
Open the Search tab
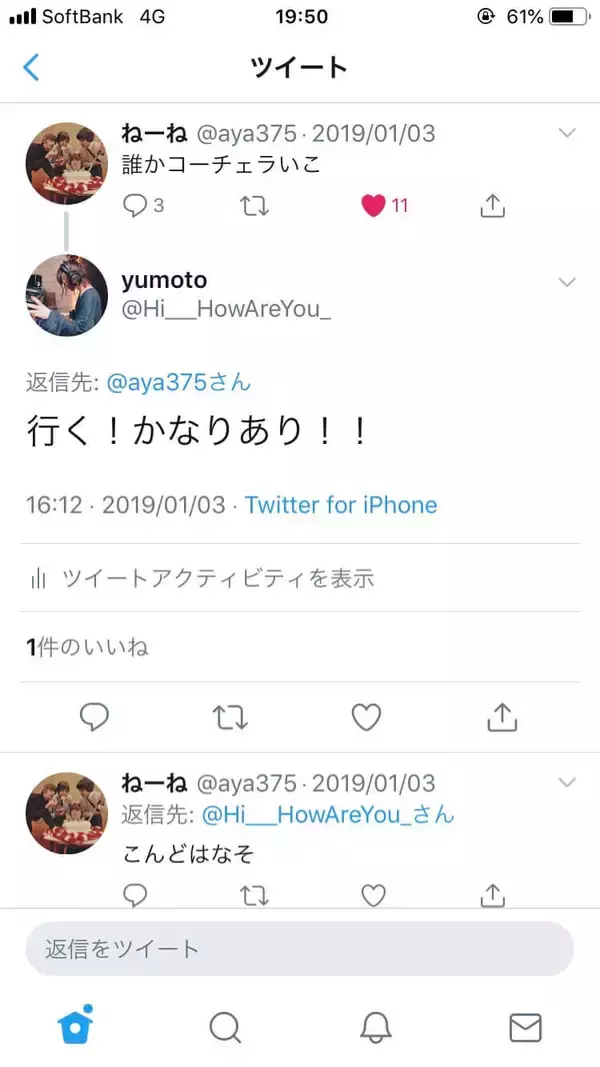pos(225,1027)
